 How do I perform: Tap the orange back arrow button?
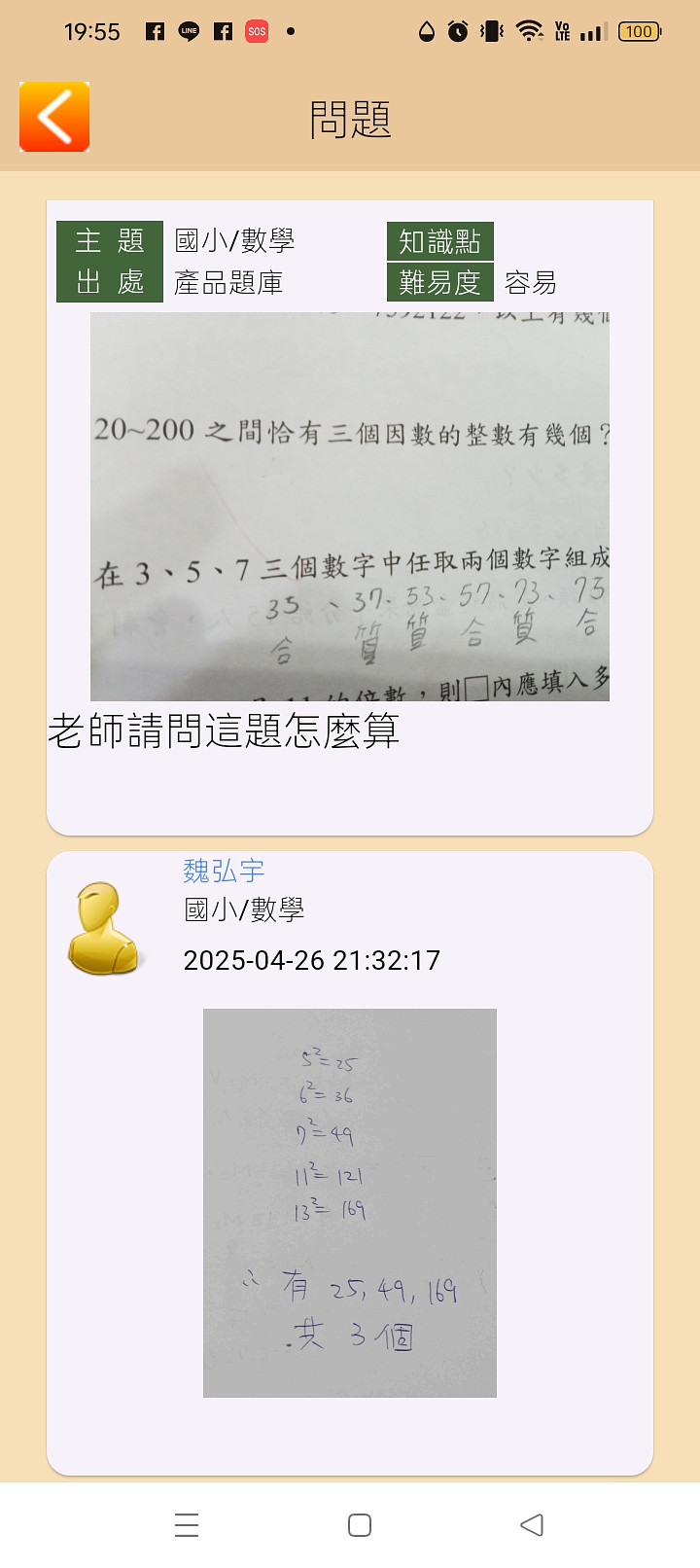pyautogui.click(x=54, y=117)
